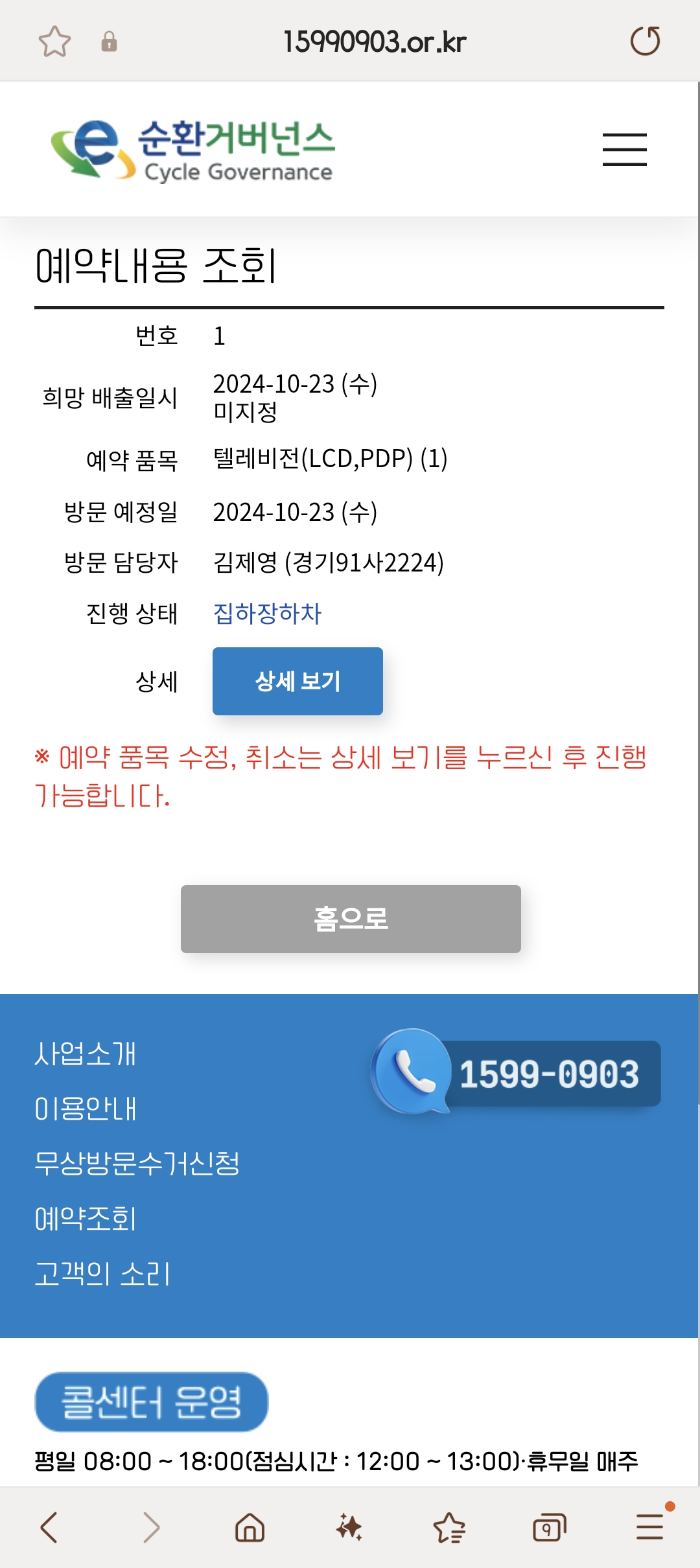Open the hamburger menu
This screenshot has width=700, height=1568.
point(624,150)
